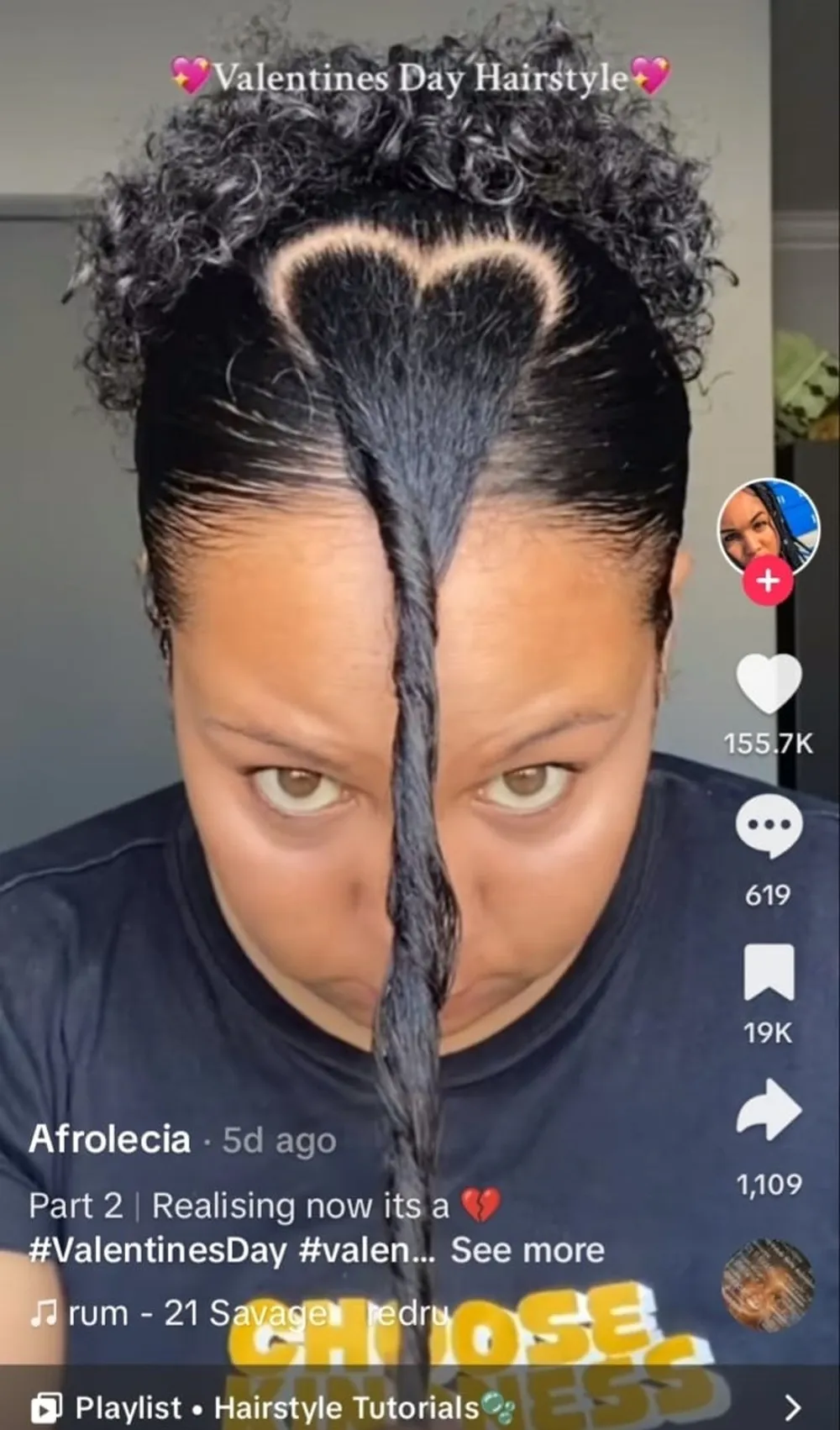Open Afrolecia's profile picture
The width and height of the screenshot is (840, 1430).
[x=768, y=527]
